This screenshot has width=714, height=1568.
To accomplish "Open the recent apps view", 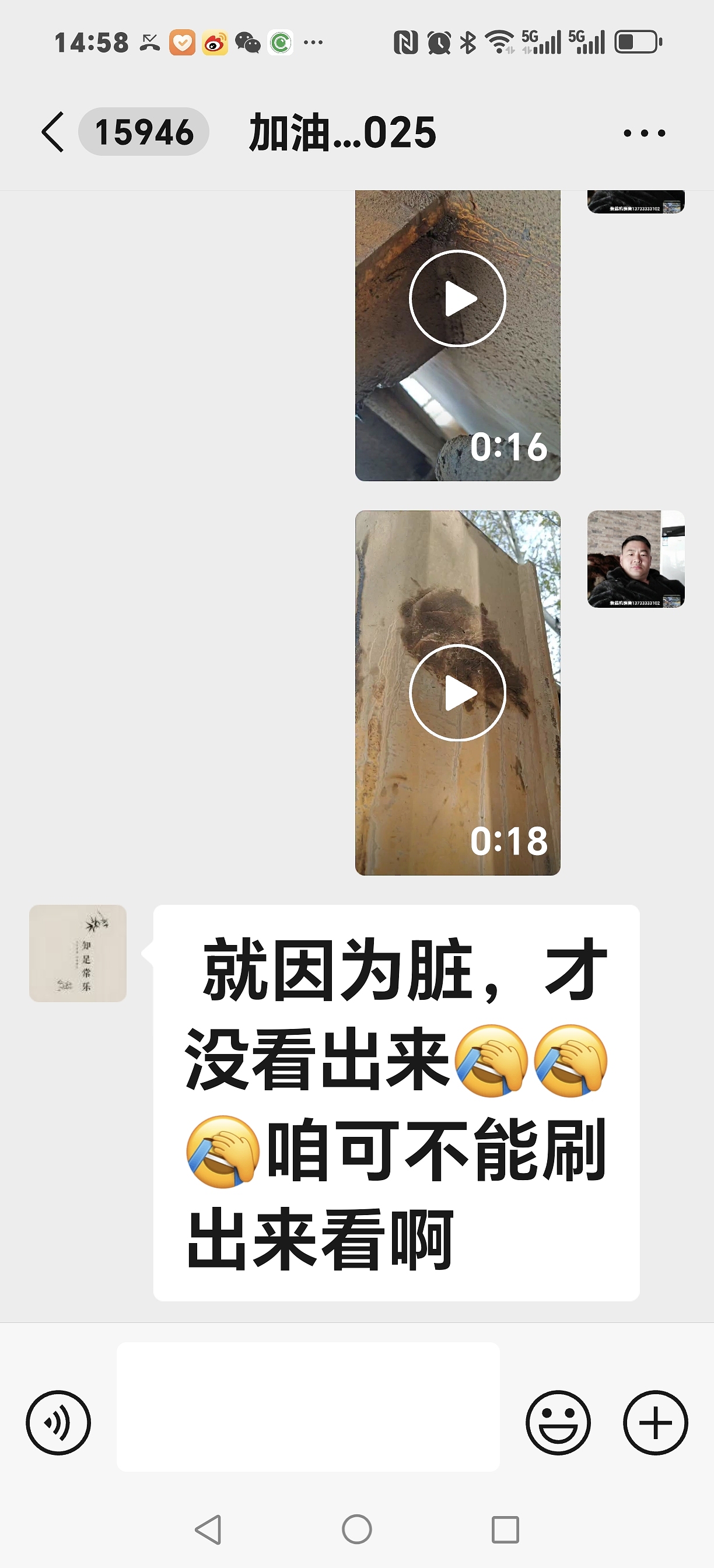I will [505, 1529].
